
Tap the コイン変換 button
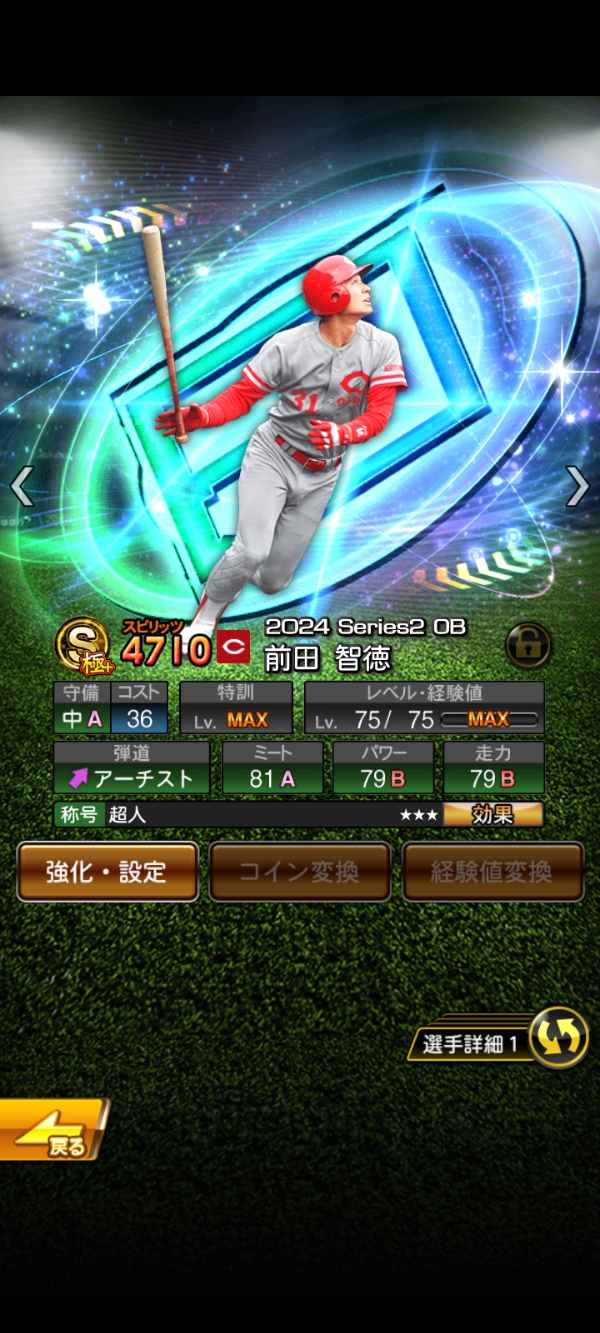pyautogui.click(x=299, y=871)
